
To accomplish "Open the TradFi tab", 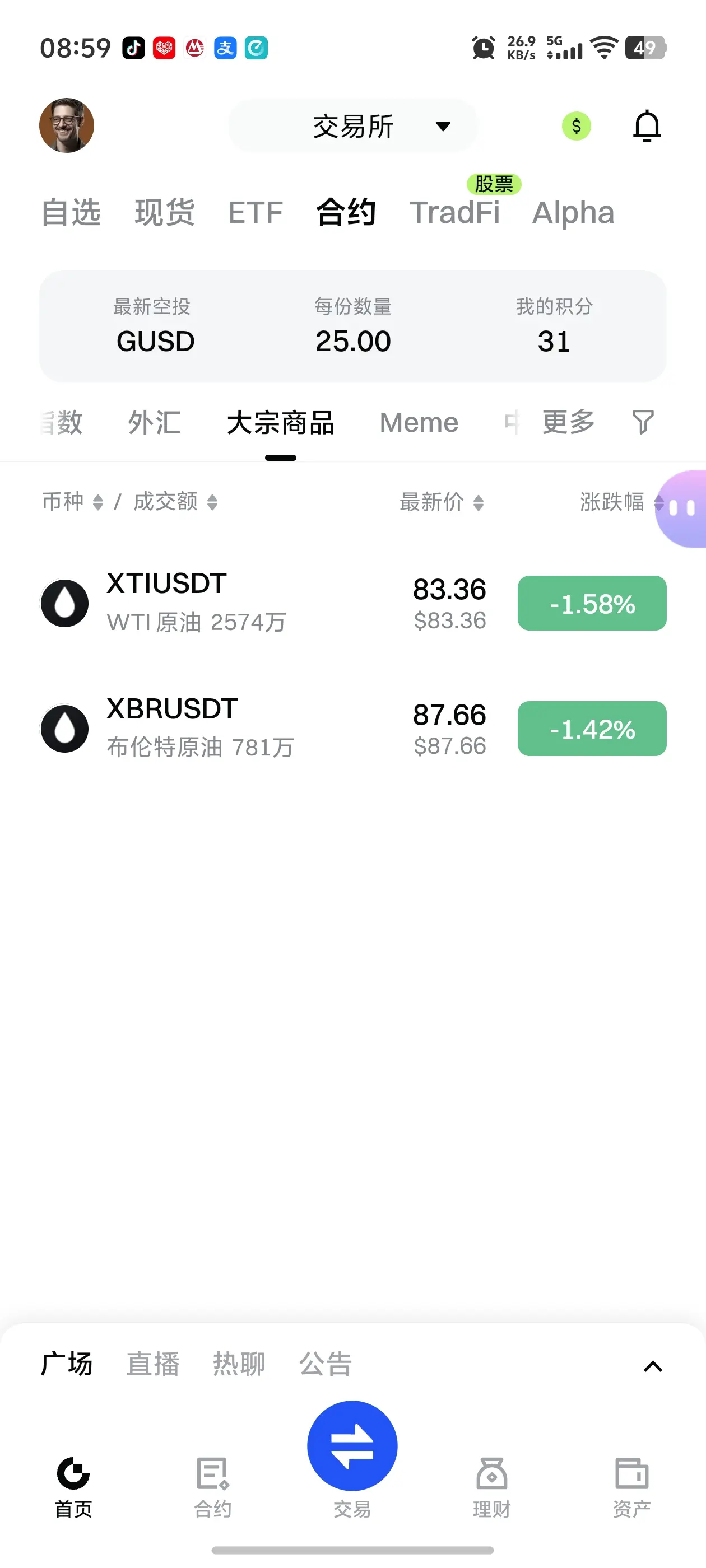I will click(x=454, y=212).
